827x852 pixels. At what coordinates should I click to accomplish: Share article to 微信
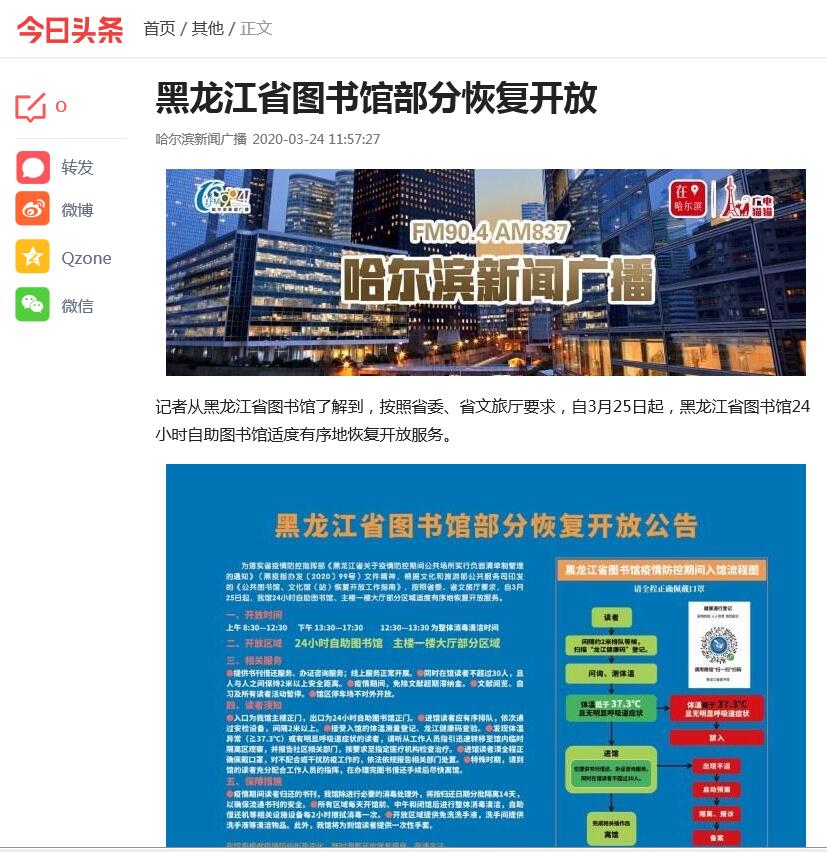point(33,305)
